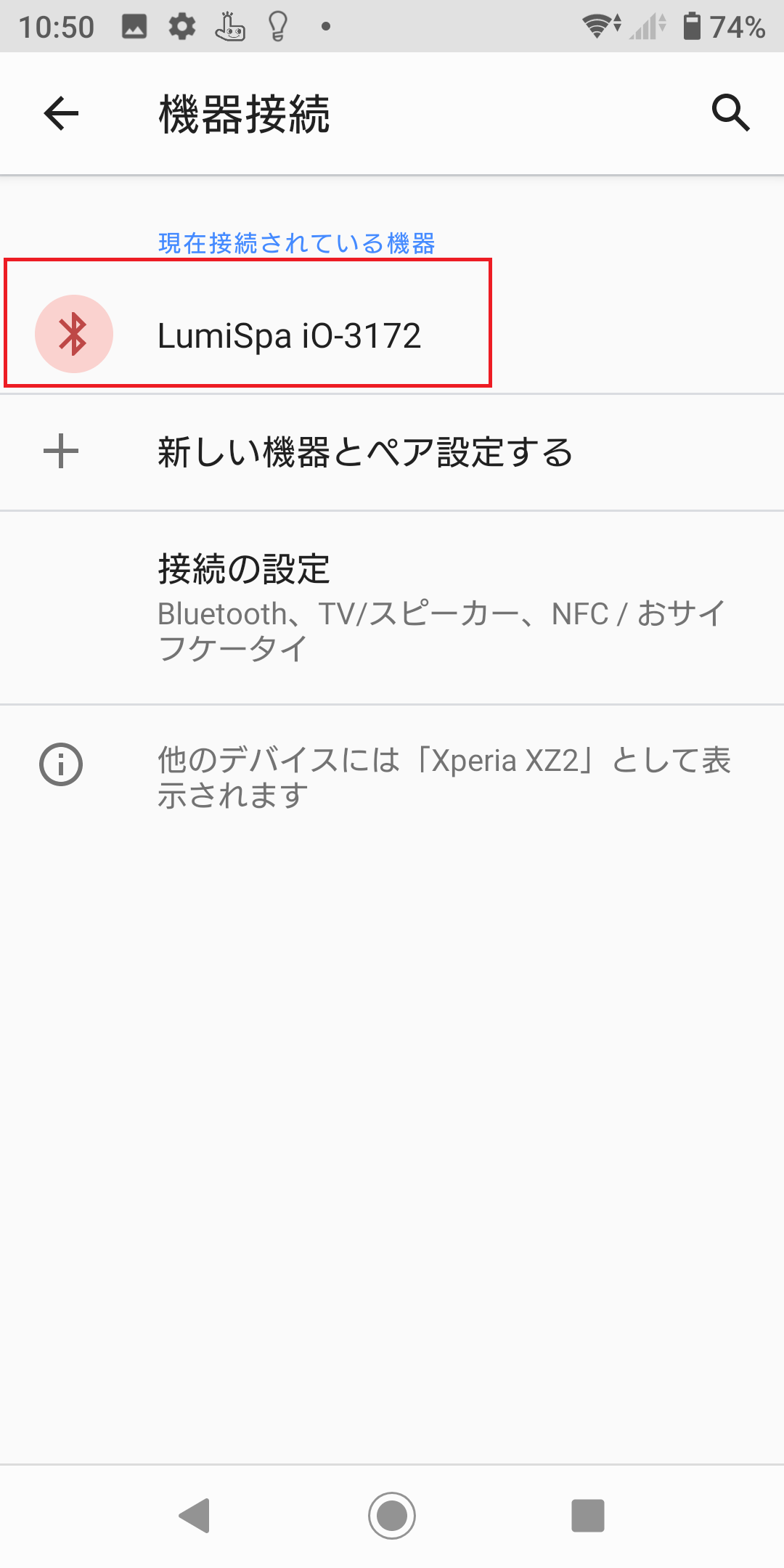Go back using the top arrow
The height and width of the screenshot is (1568, 784).
click(x=61, y=113)
